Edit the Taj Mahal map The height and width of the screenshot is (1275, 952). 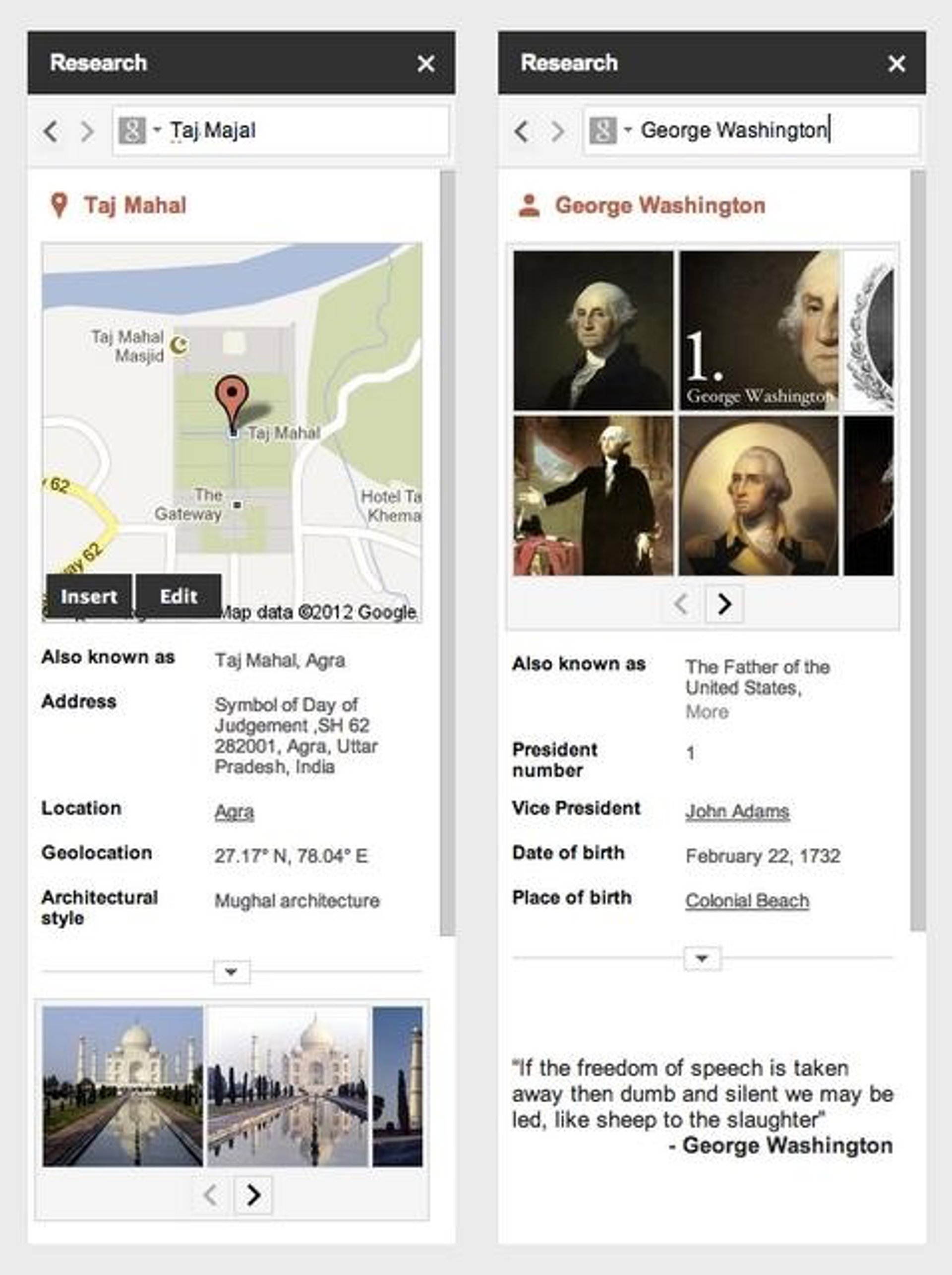tap(178, 596)
